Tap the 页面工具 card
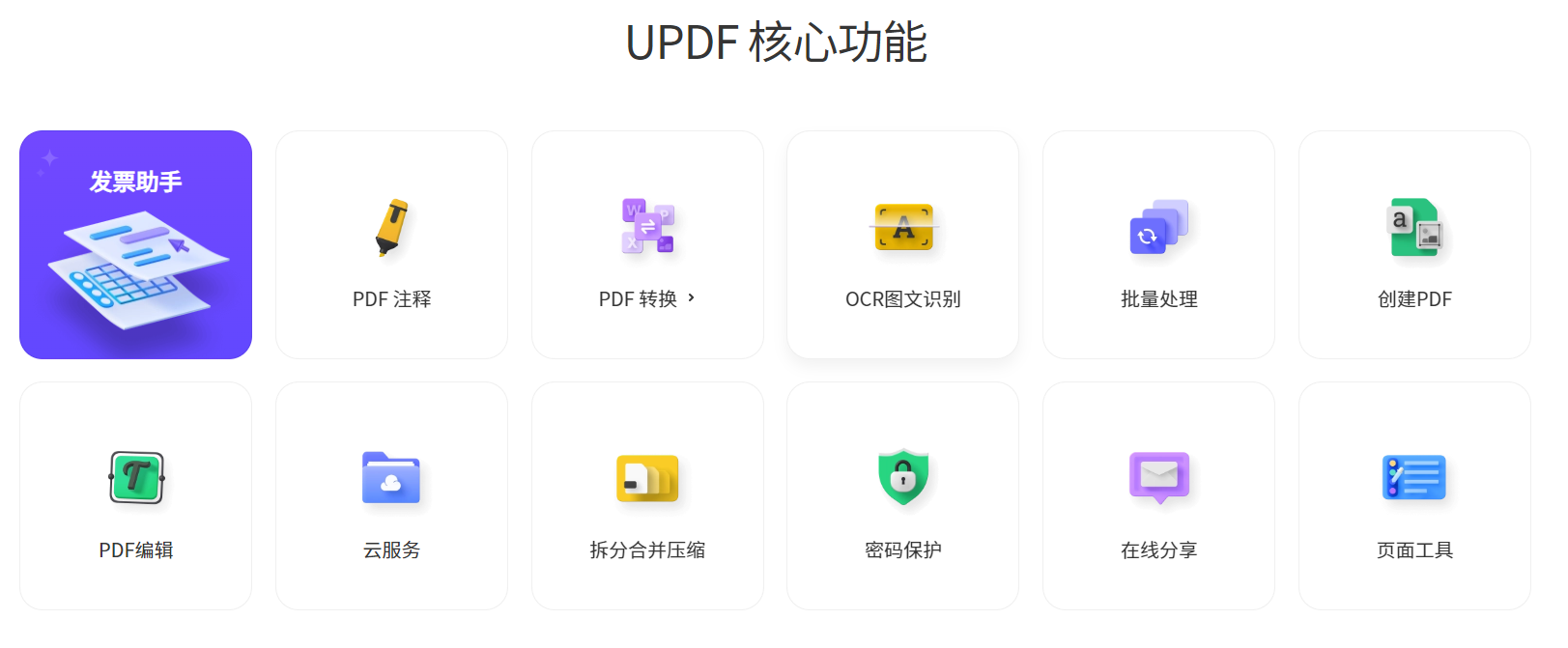The image size is (1568, 648). tap(1414, 495)
